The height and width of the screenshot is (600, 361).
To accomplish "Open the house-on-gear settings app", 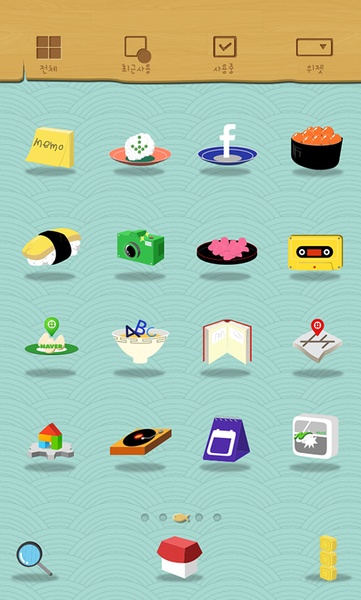I will (51, 440).
